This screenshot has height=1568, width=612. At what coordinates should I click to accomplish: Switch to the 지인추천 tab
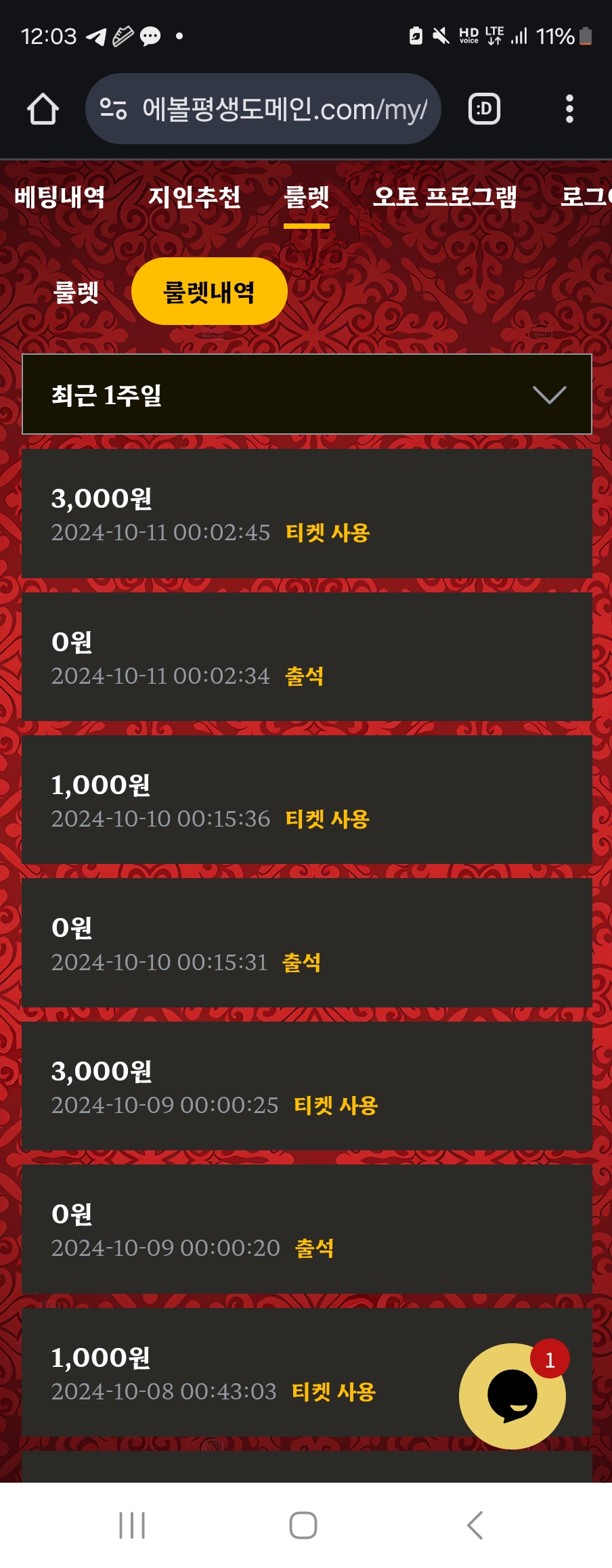(x=194, y=197)
